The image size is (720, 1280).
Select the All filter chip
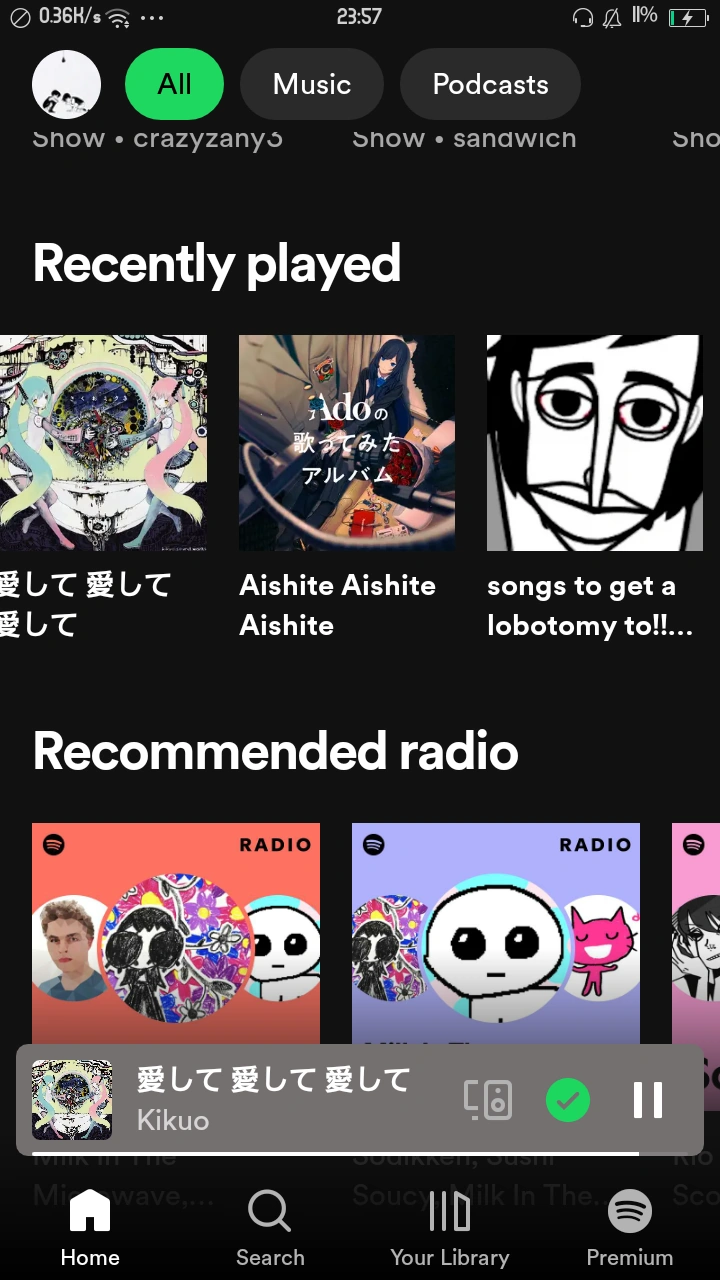[x=174, y=85]
